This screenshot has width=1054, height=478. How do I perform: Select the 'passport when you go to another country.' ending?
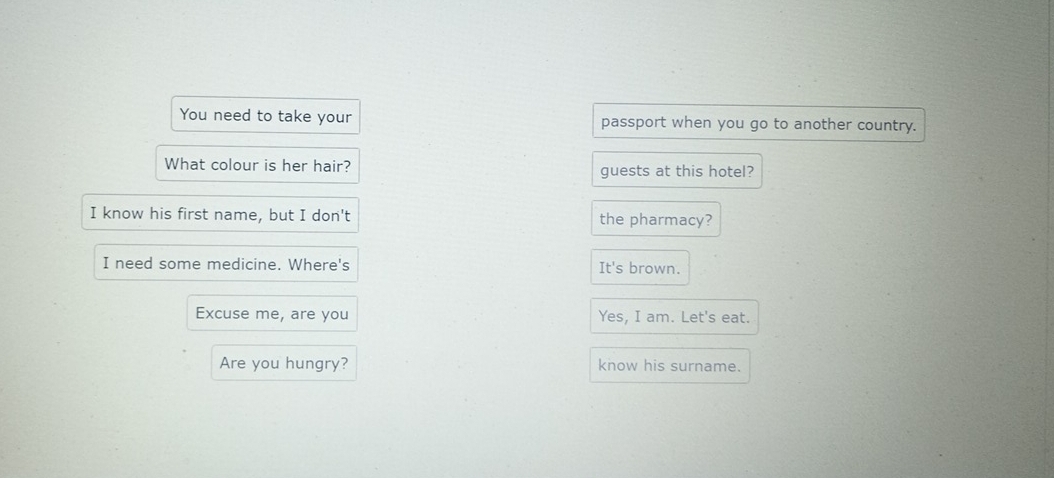758,124
